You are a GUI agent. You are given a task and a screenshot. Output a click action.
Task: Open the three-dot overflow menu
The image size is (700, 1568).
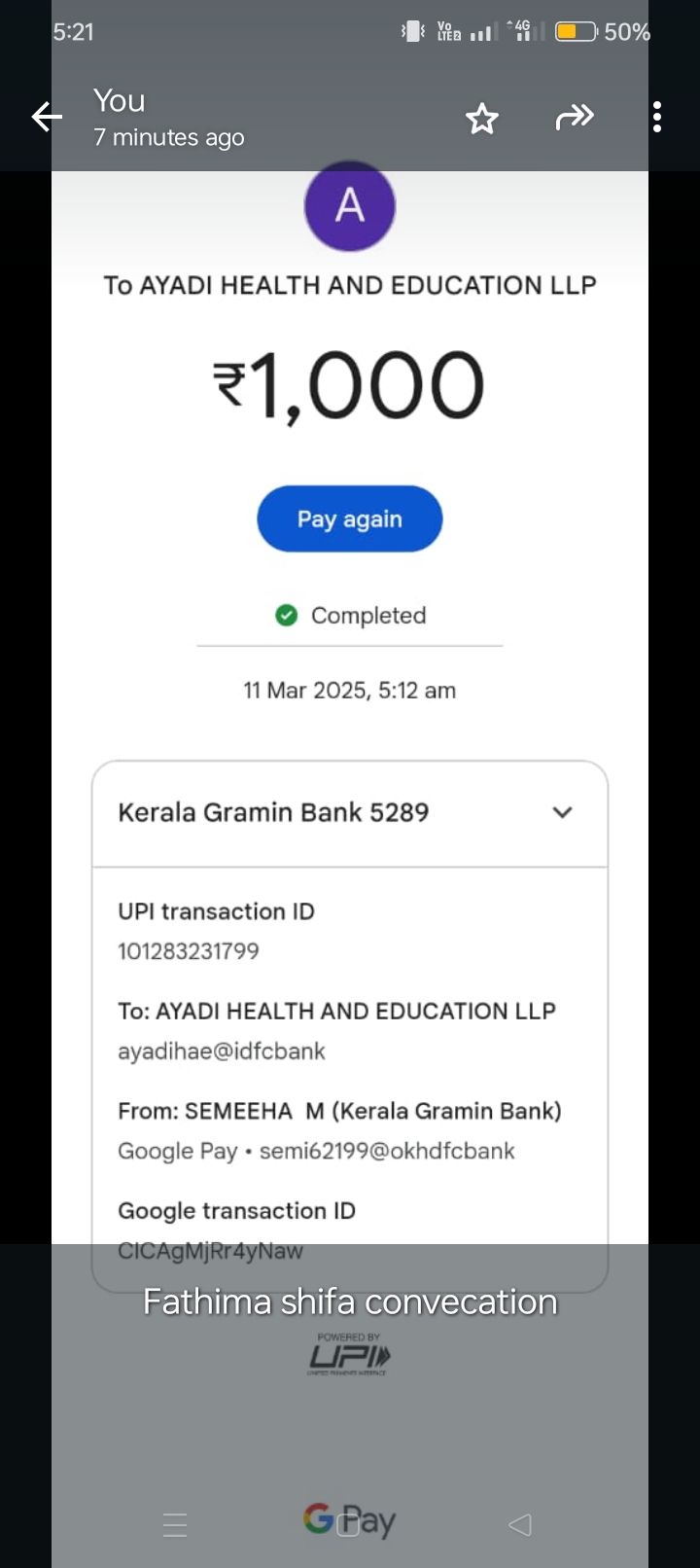pos(657,118)
